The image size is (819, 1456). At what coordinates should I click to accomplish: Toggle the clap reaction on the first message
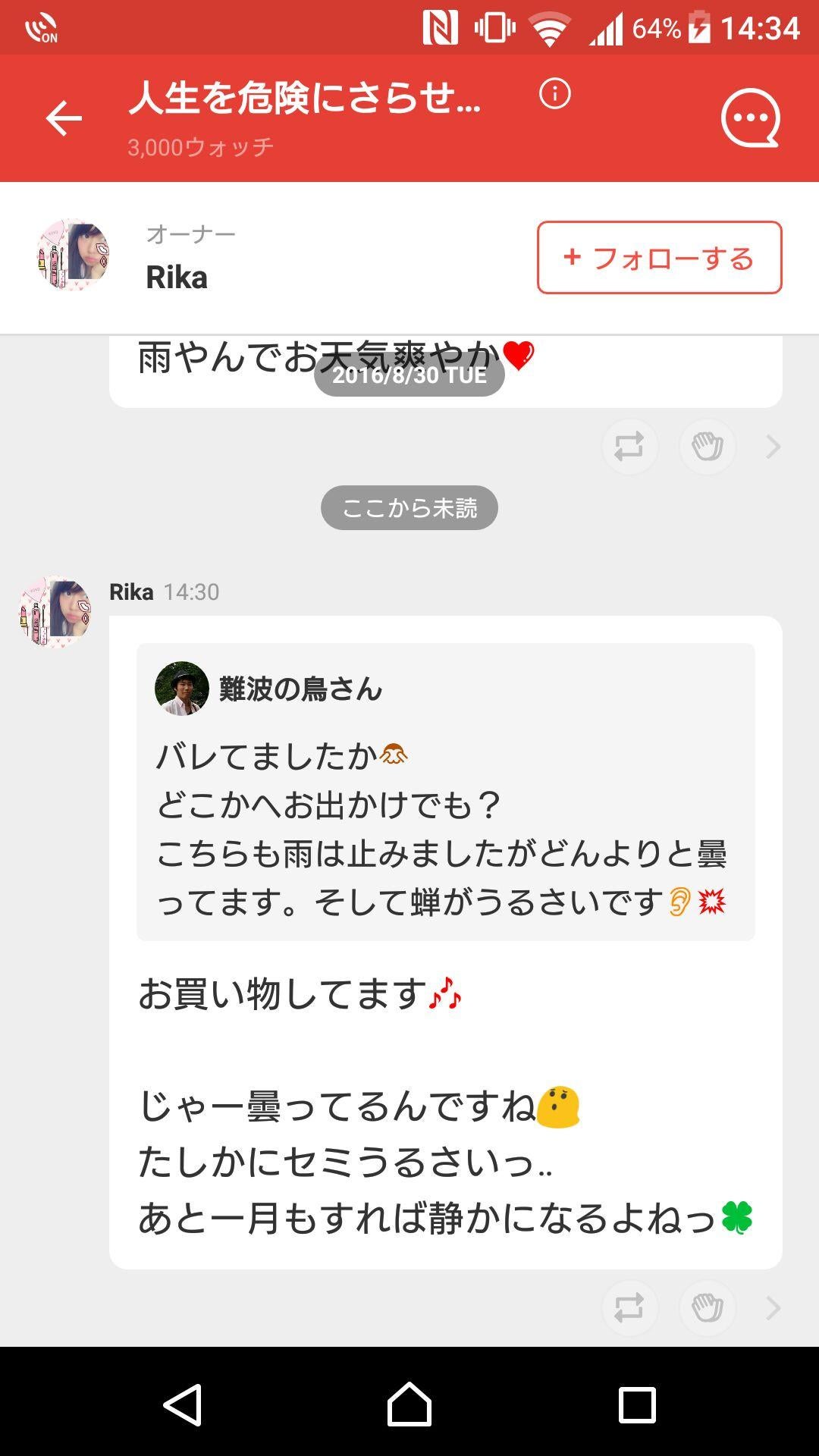(707, 447)
